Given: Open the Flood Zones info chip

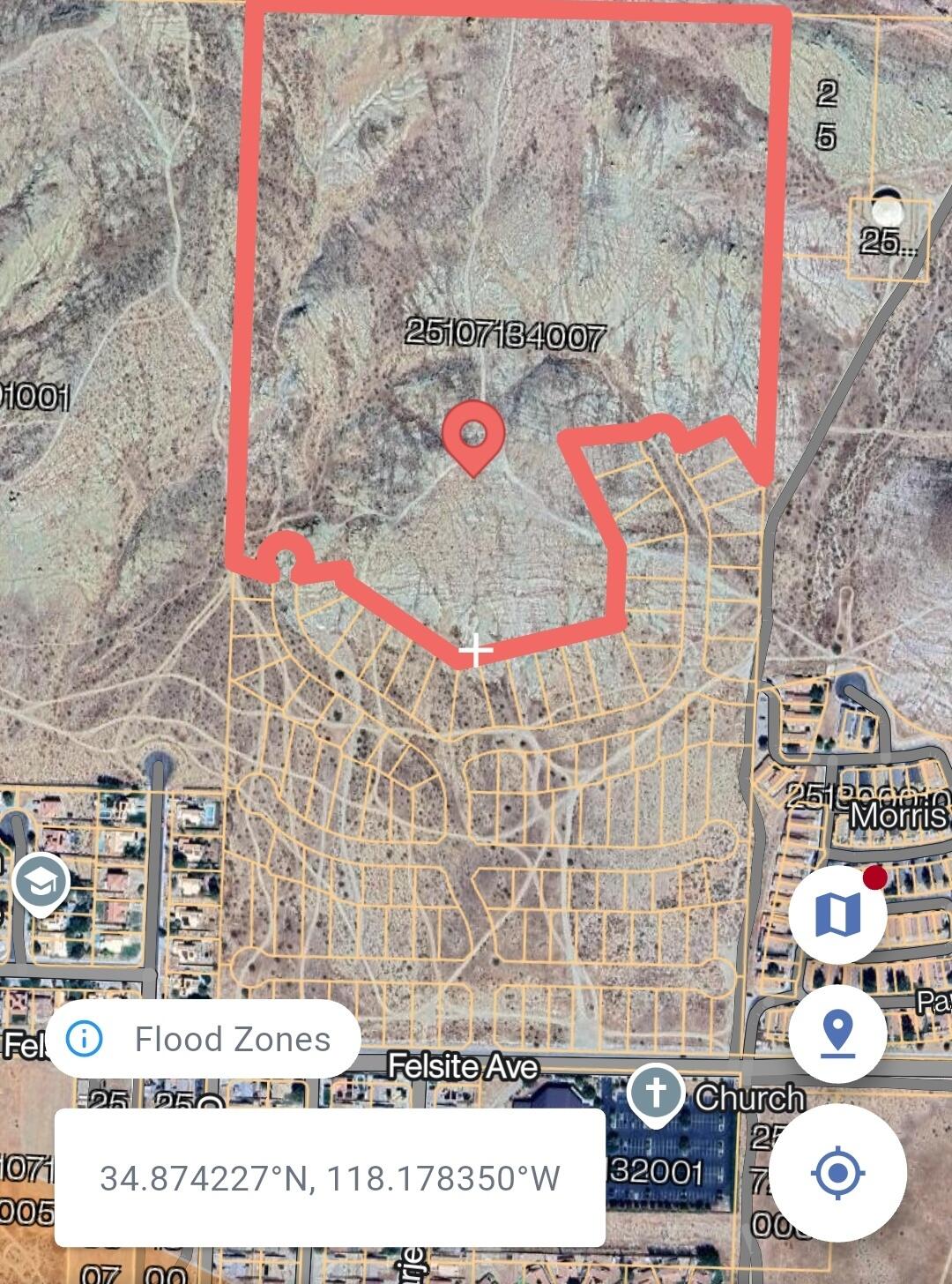Looking at the screenshot, I should (204, 1039).
